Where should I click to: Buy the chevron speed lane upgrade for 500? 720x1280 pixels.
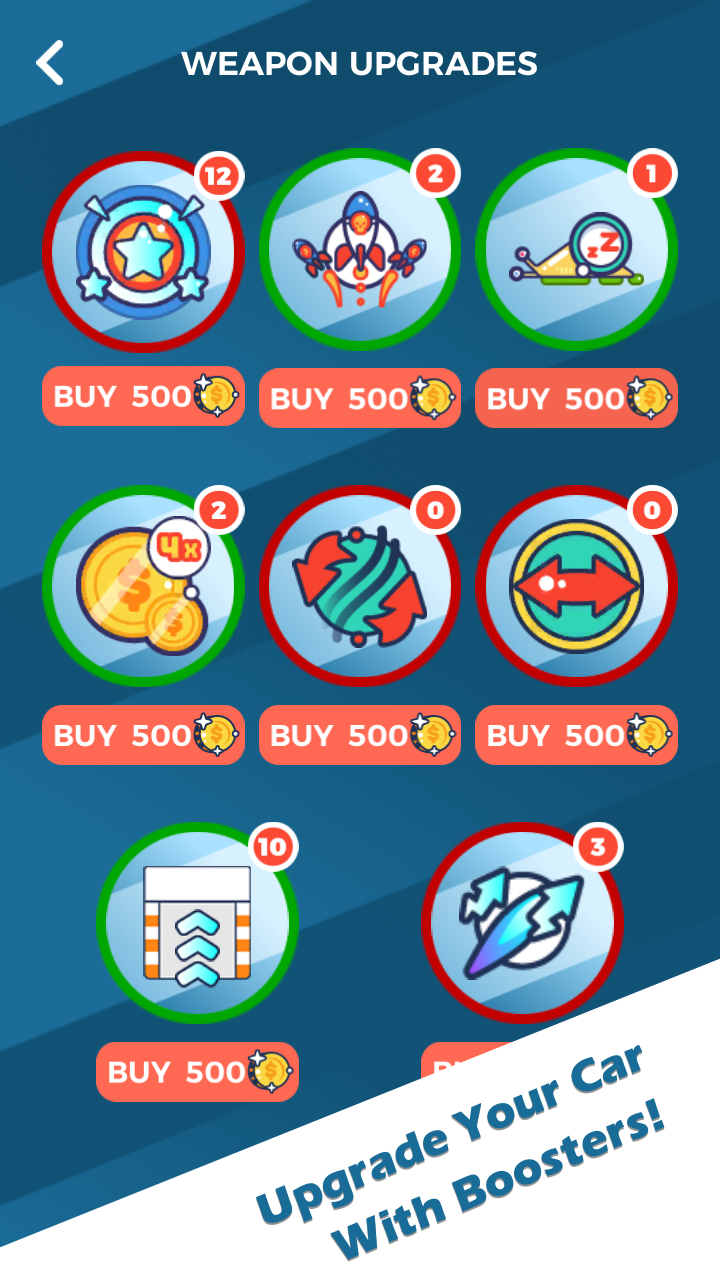[x=197, y=1072]
